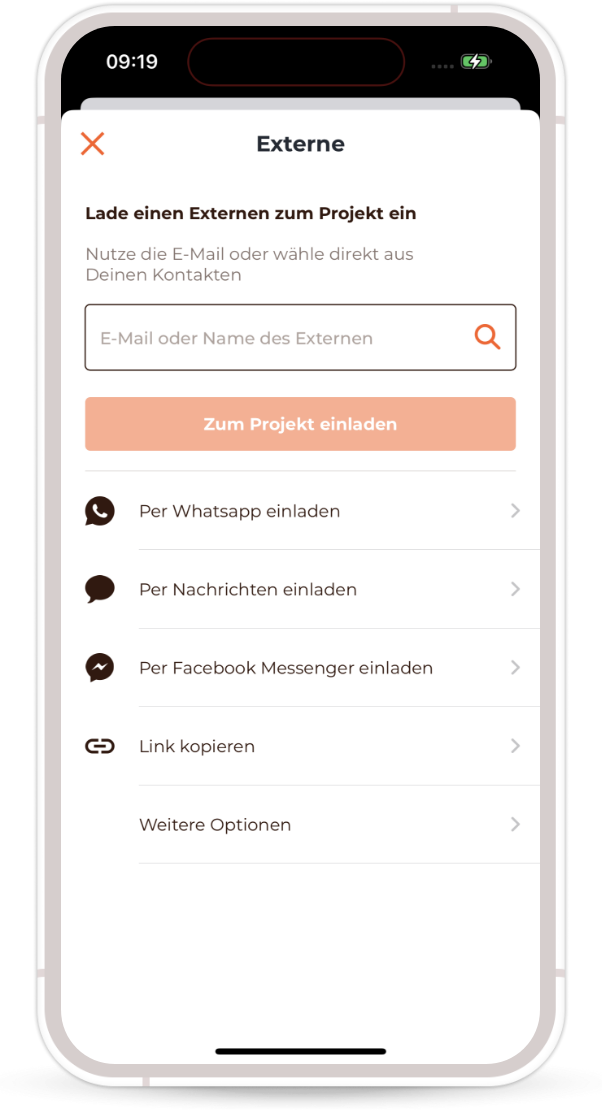The height and width of the screenshot is (1113, 602).
Task: Focus the E-Mail oder Name field
Action: click(270, 338)
